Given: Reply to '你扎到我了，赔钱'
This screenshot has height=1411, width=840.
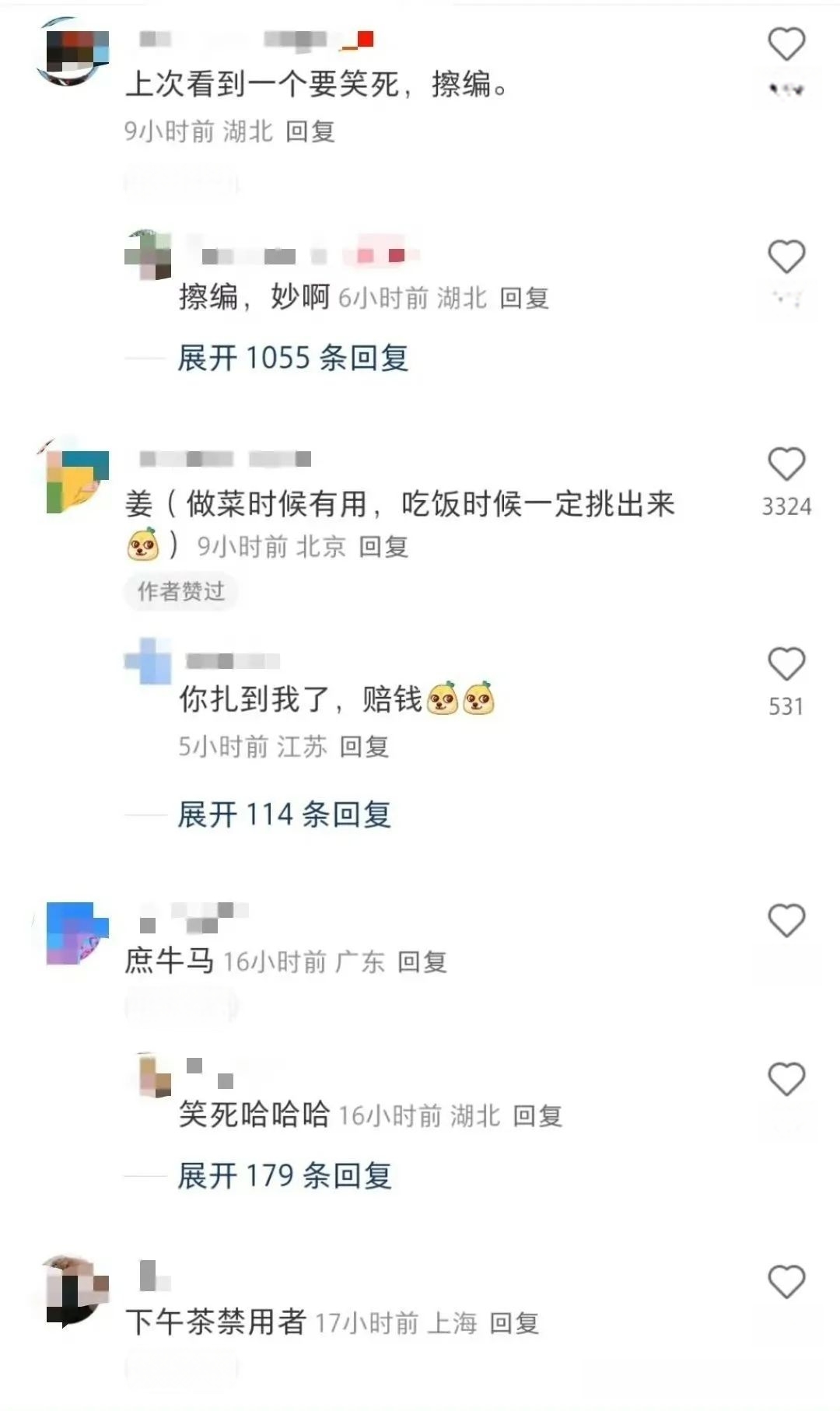Looking at the screenshot, I should point(364,748).
